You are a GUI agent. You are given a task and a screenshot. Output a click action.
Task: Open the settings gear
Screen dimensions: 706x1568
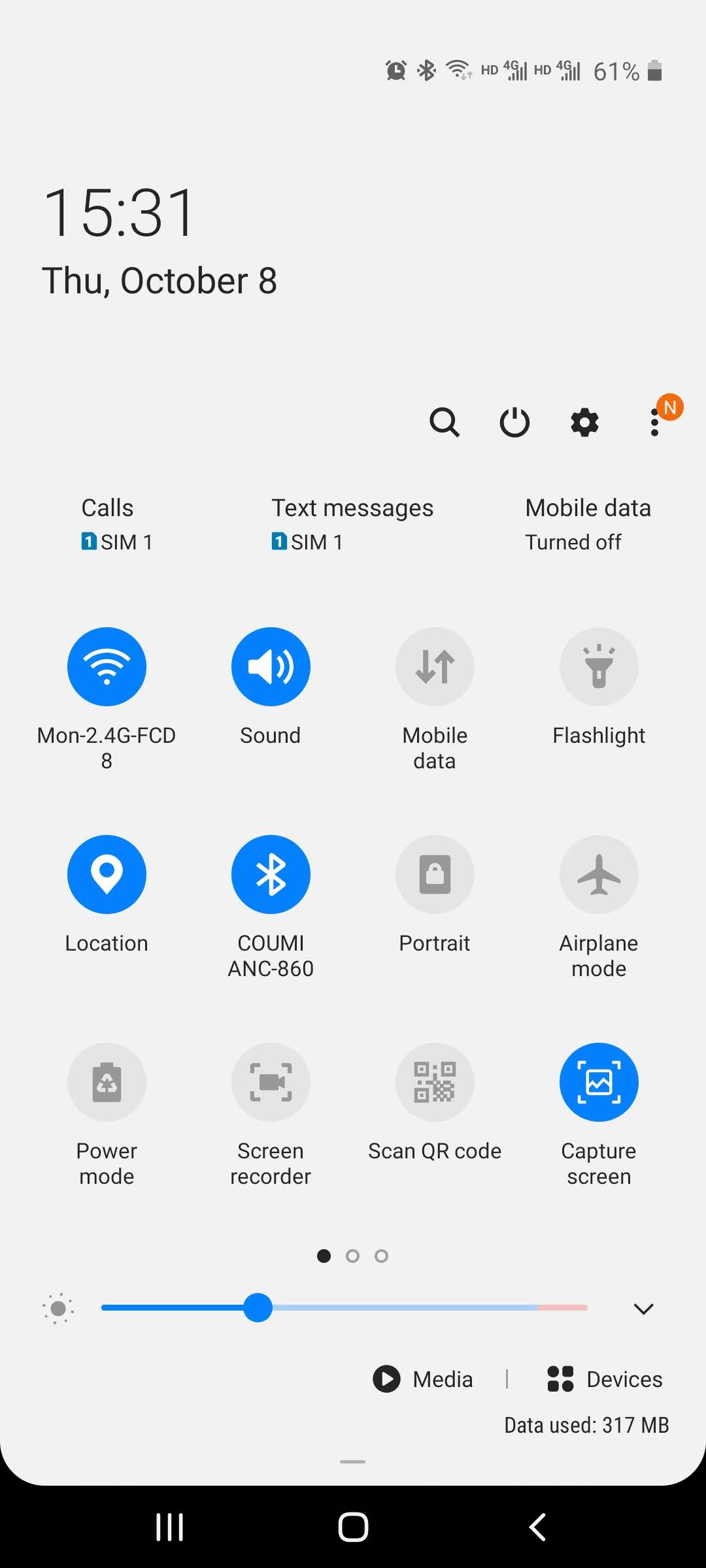coord(584,422)
